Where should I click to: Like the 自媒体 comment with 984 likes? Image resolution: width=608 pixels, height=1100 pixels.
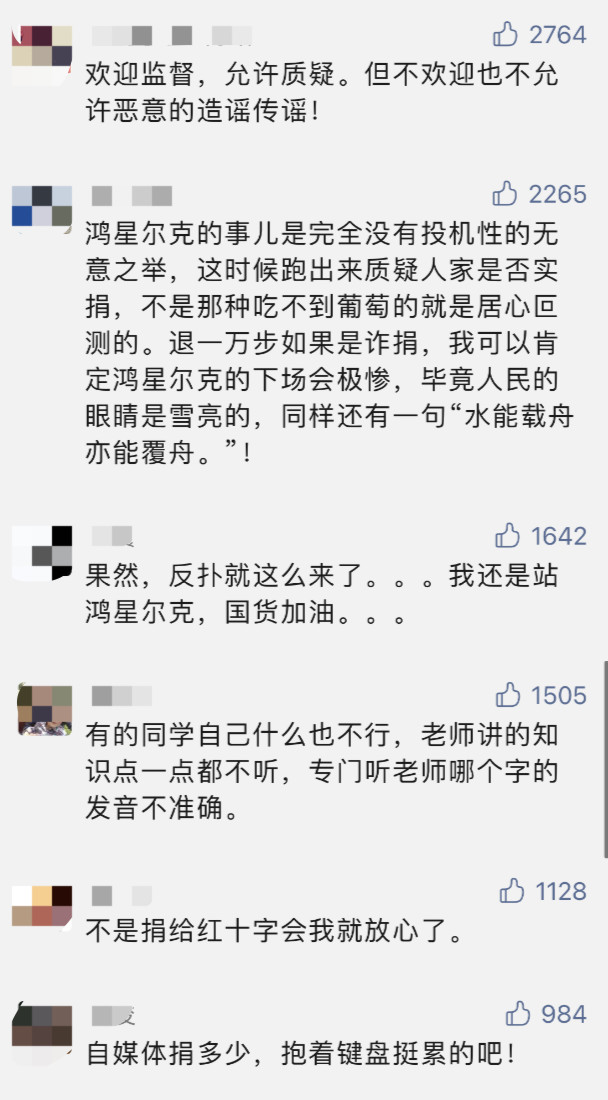click(518, 1014)
